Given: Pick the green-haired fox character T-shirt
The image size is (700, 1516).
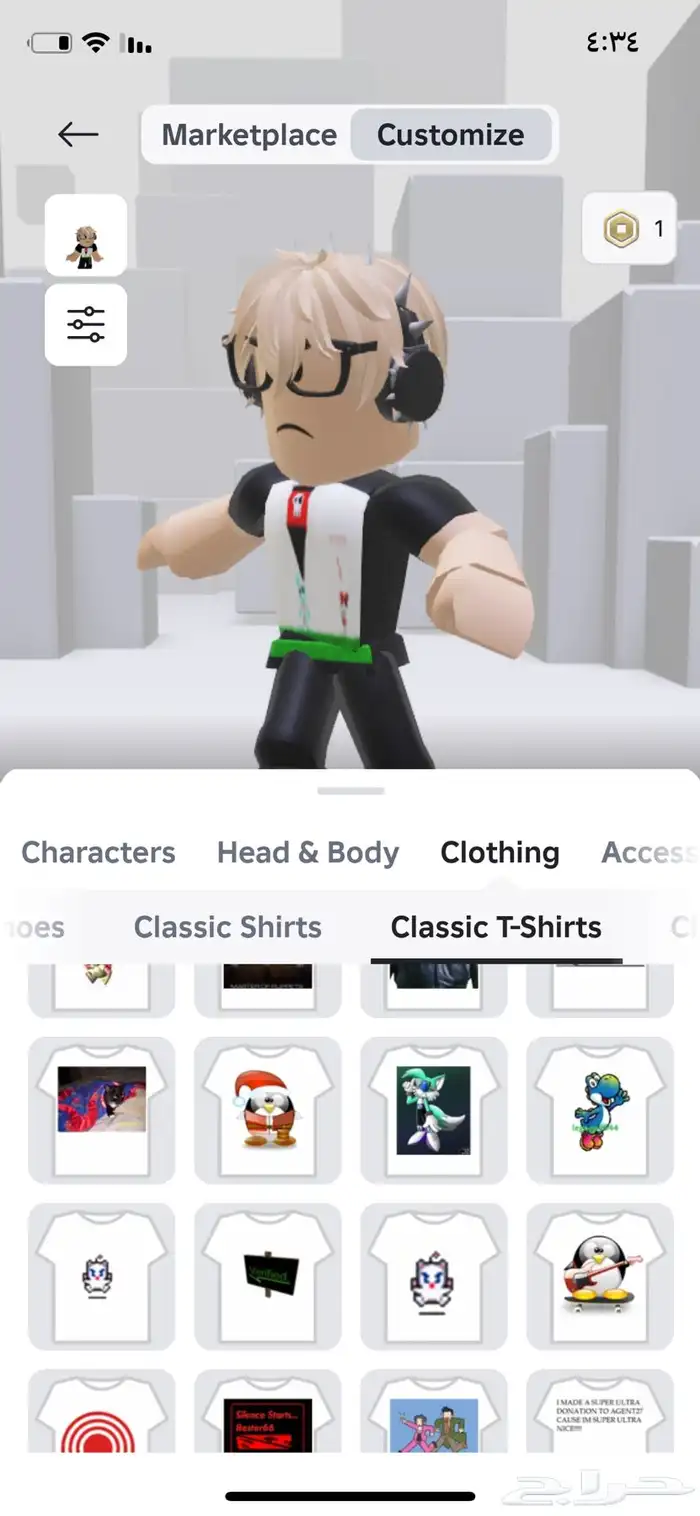Looking at the screenshot, I should [433, 1109].
